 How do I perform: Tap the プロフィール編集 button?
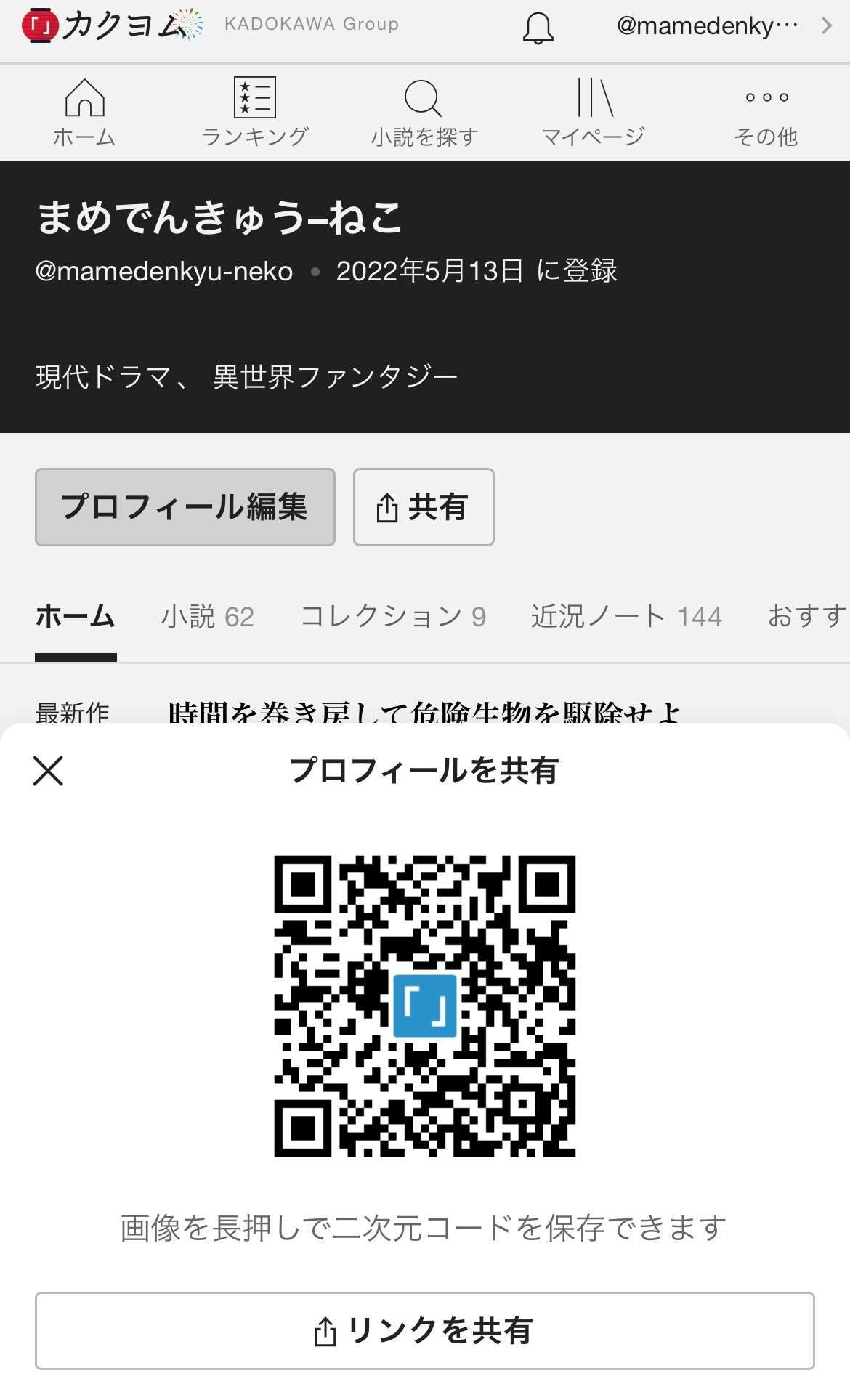pos(185,506)
